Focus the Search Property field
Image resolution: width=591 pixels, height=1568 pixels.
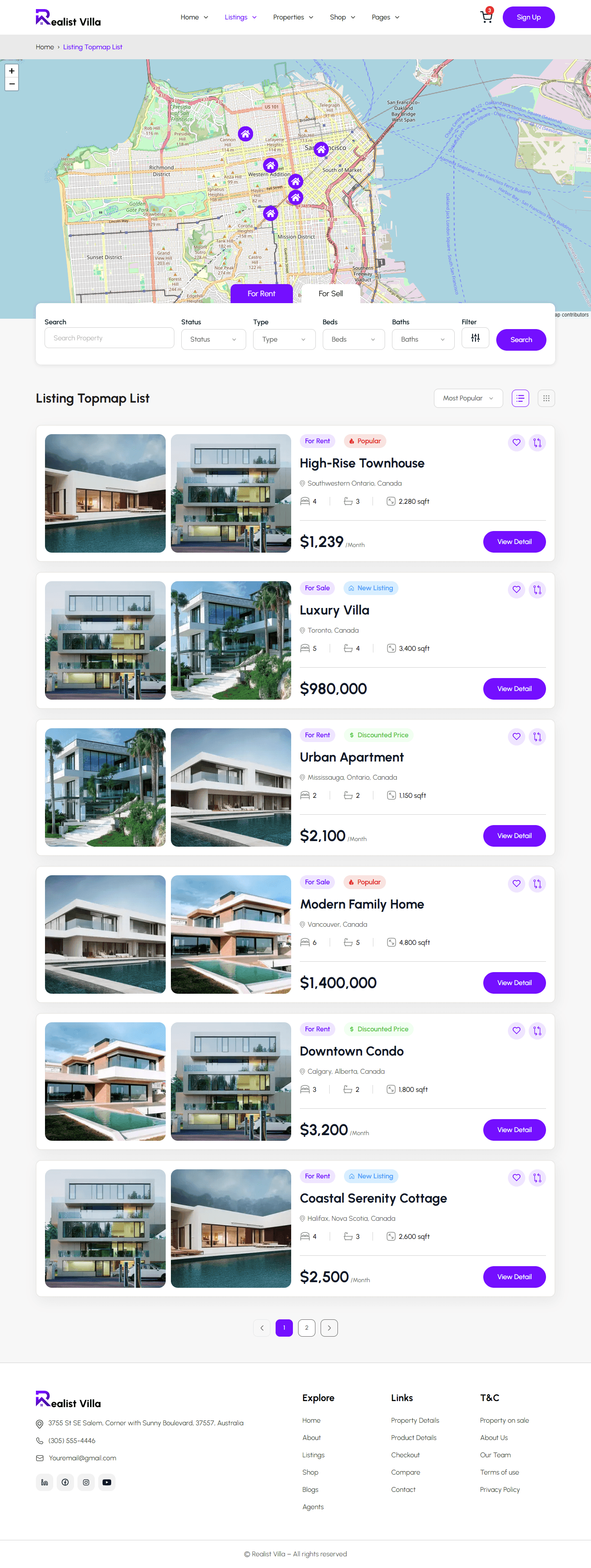(109, 338)
